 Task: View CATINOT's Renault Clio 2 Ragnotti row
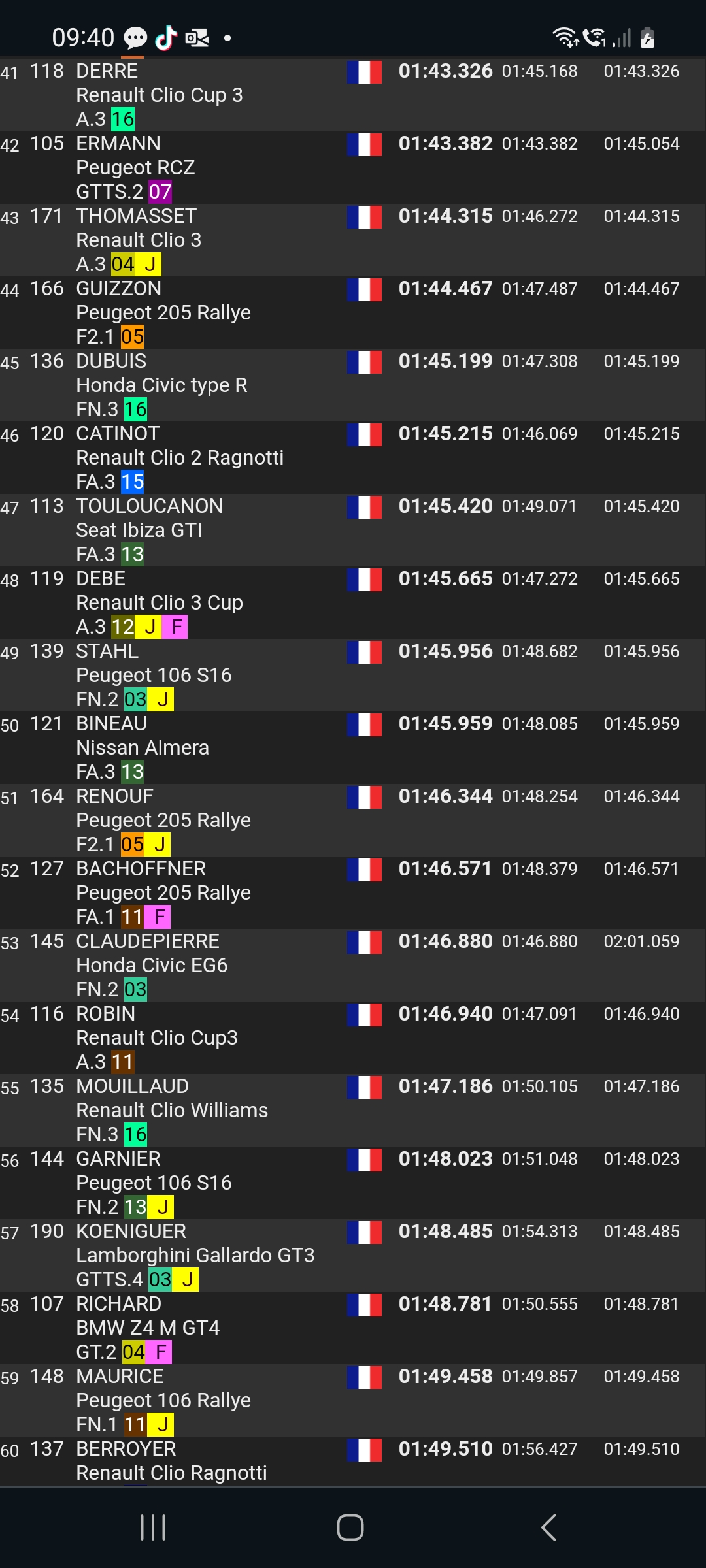pos(353,457)
